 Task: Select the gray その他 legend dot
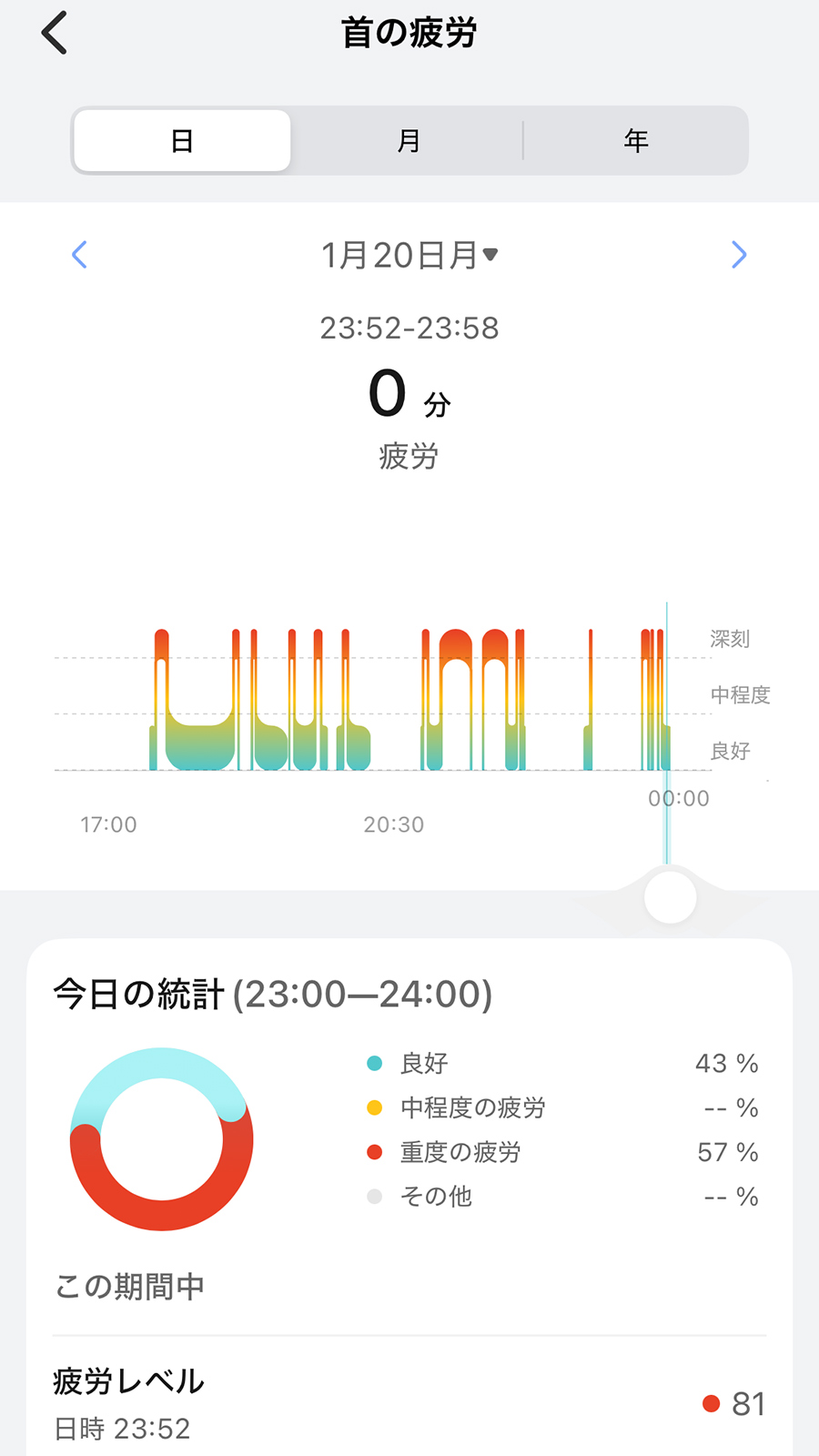click(374, 1196)
